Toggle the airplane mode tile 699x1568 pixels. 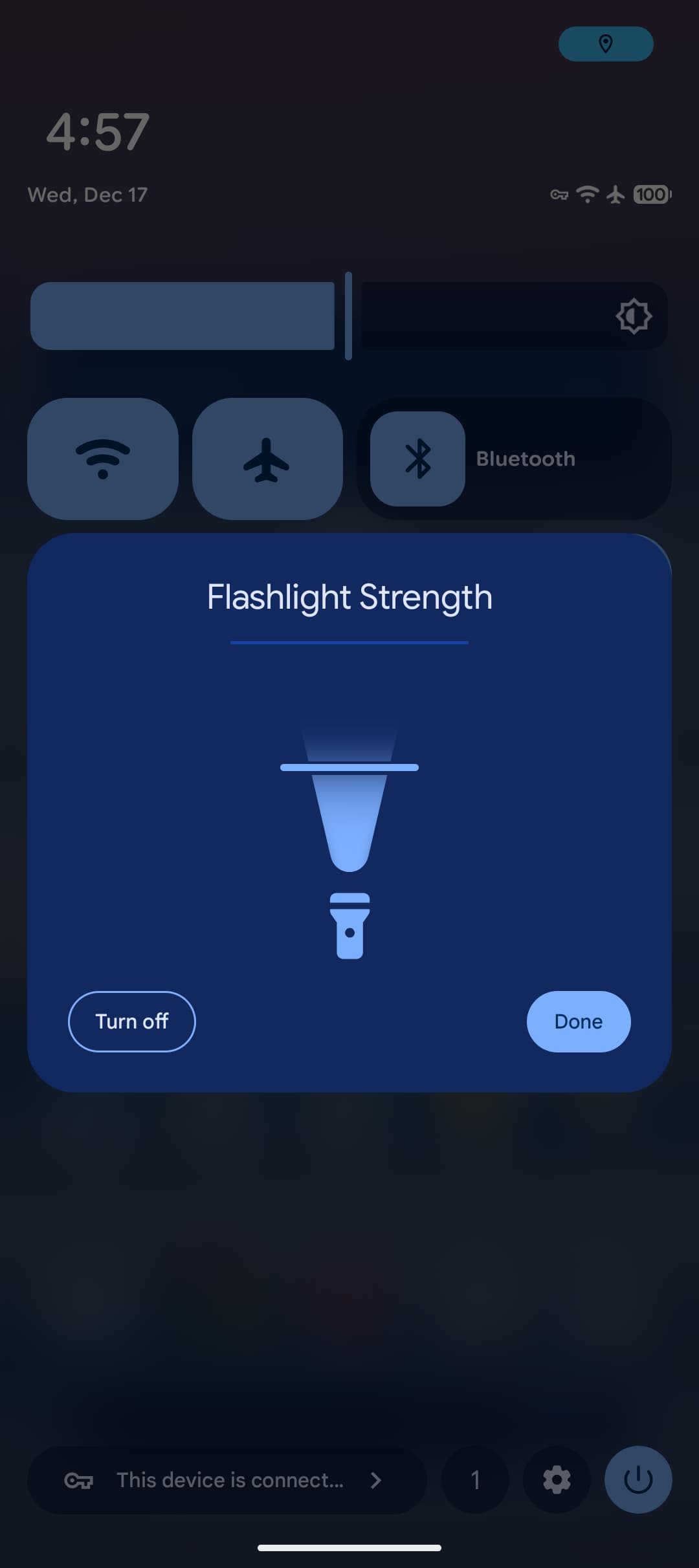(x=267, y=459)
